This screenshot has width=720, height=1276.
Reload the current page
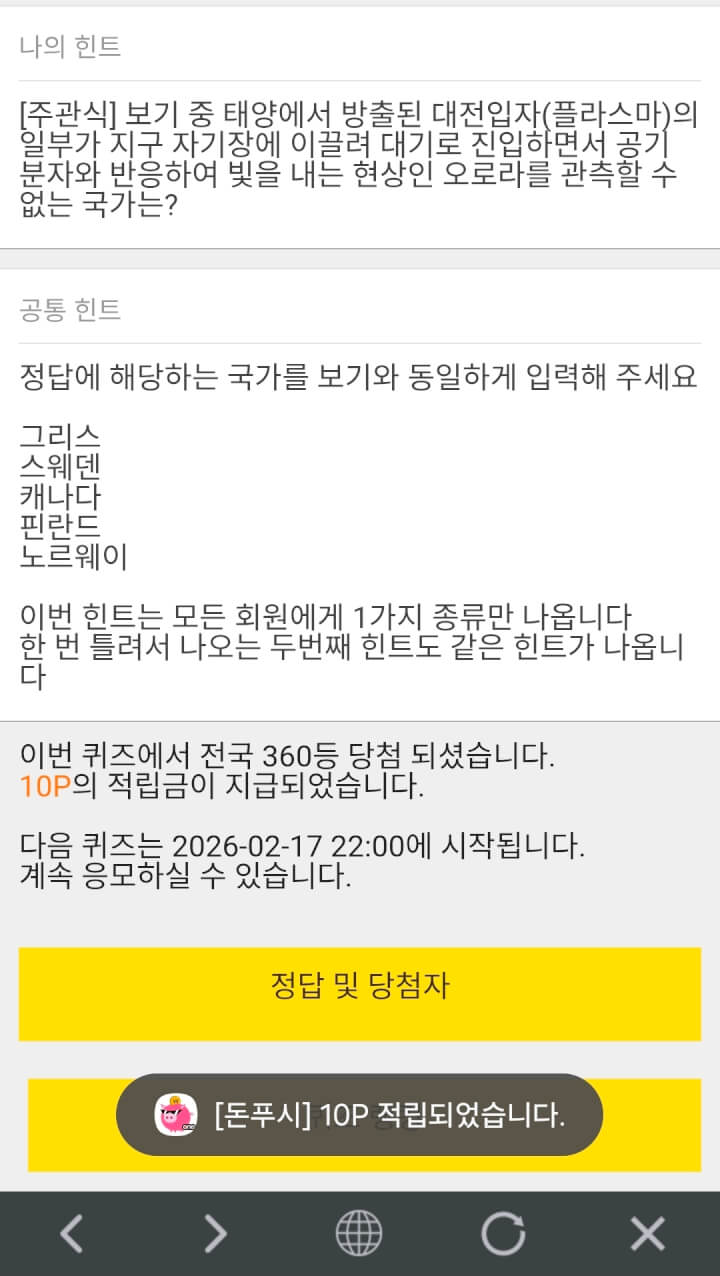click(x=503, y=1234)
